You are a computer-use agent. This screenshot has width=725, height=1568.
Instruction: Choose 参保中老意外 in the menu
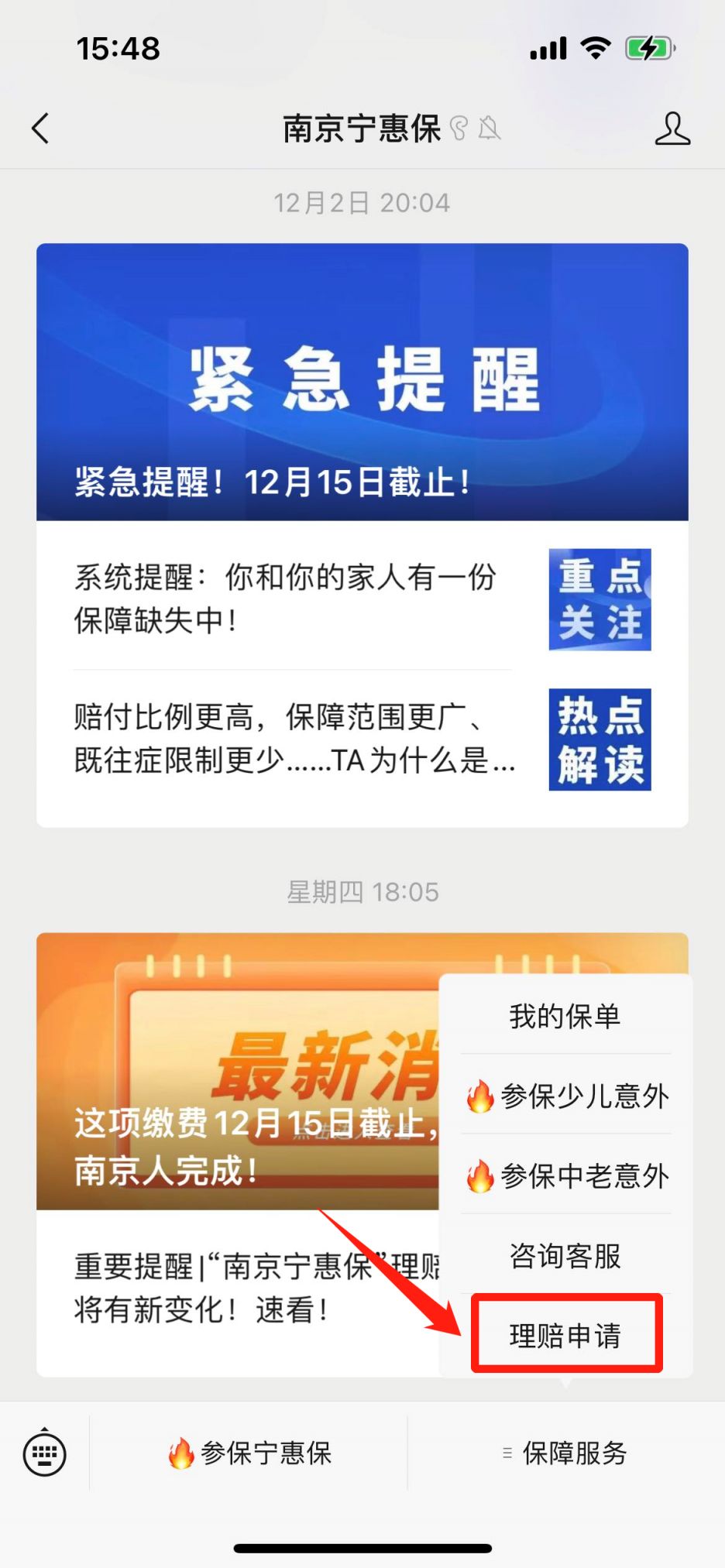click(567, 1175)
